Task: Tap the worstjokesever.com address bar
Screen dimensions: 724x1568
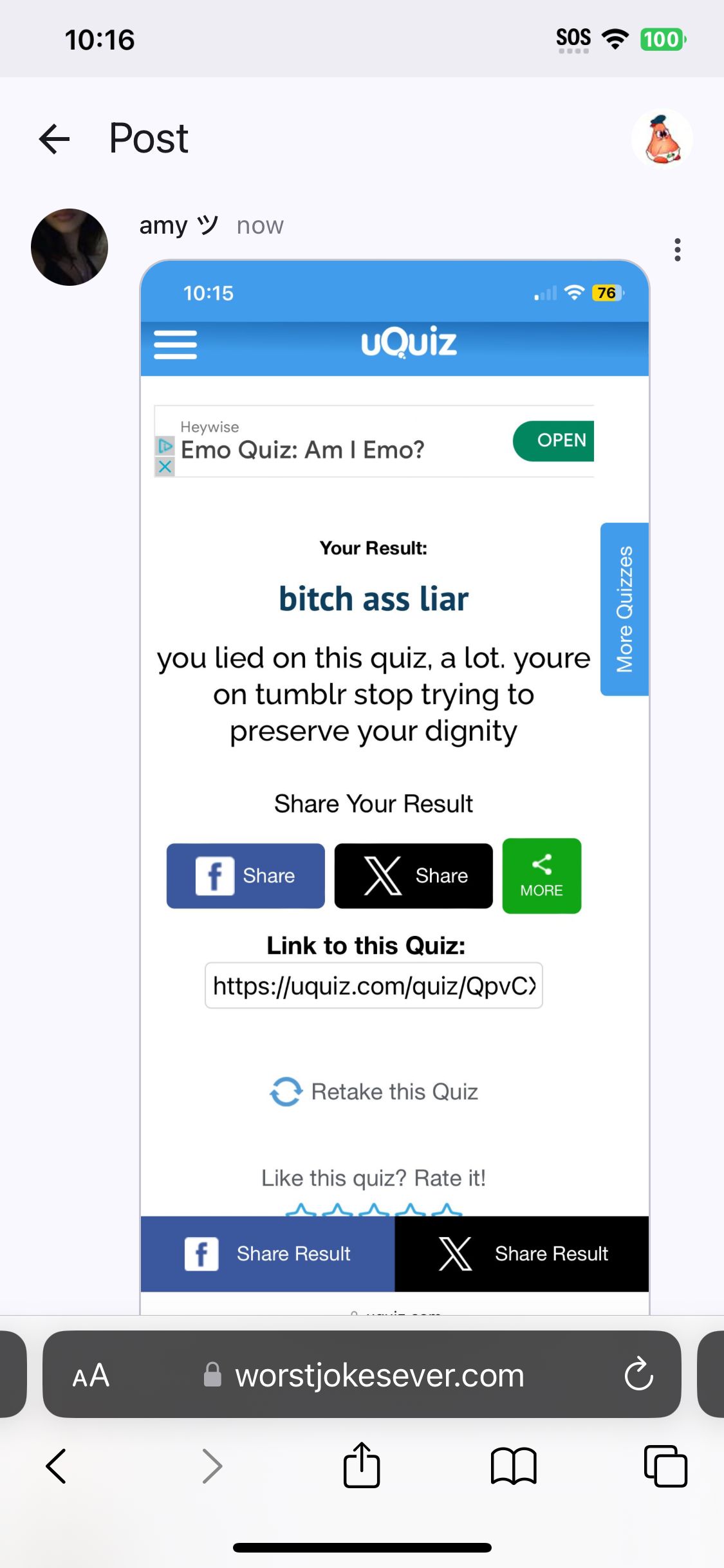Action: pos(380,1376)
